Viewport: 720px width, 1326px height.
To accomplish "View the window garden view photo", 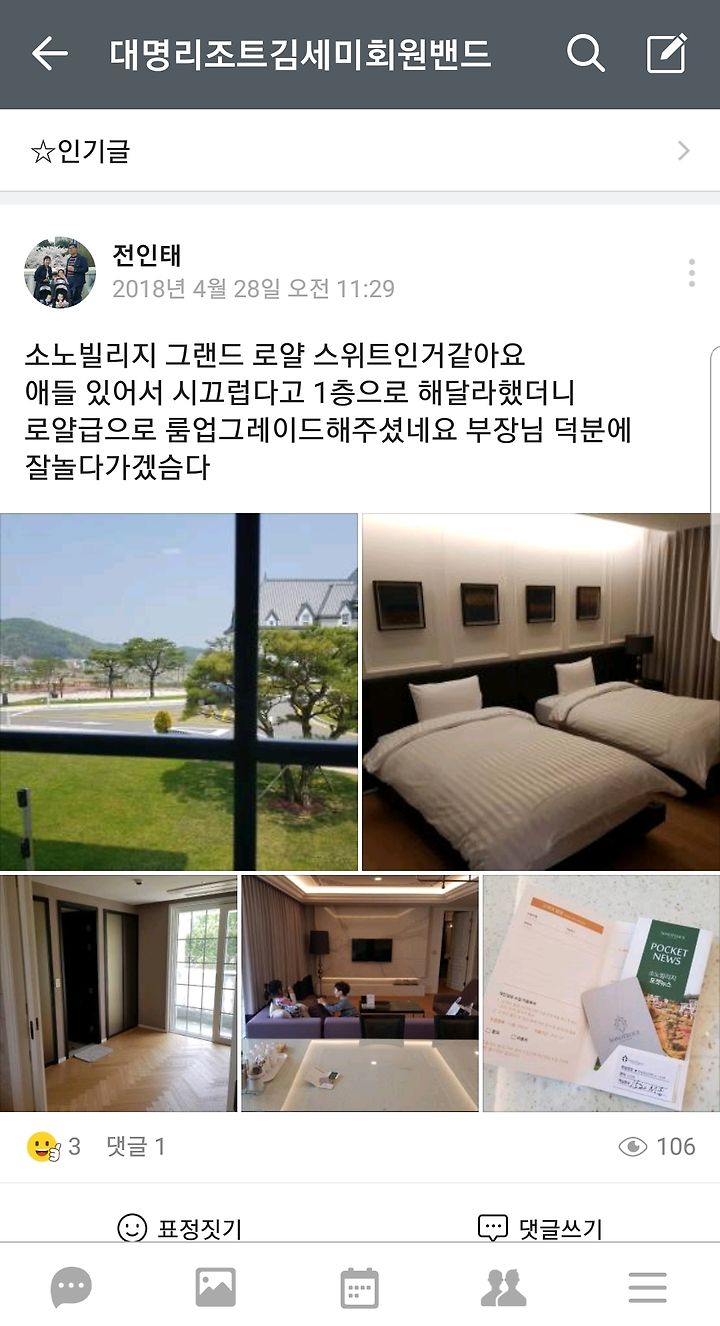I will pyautogui.click(x=179, y=692).
